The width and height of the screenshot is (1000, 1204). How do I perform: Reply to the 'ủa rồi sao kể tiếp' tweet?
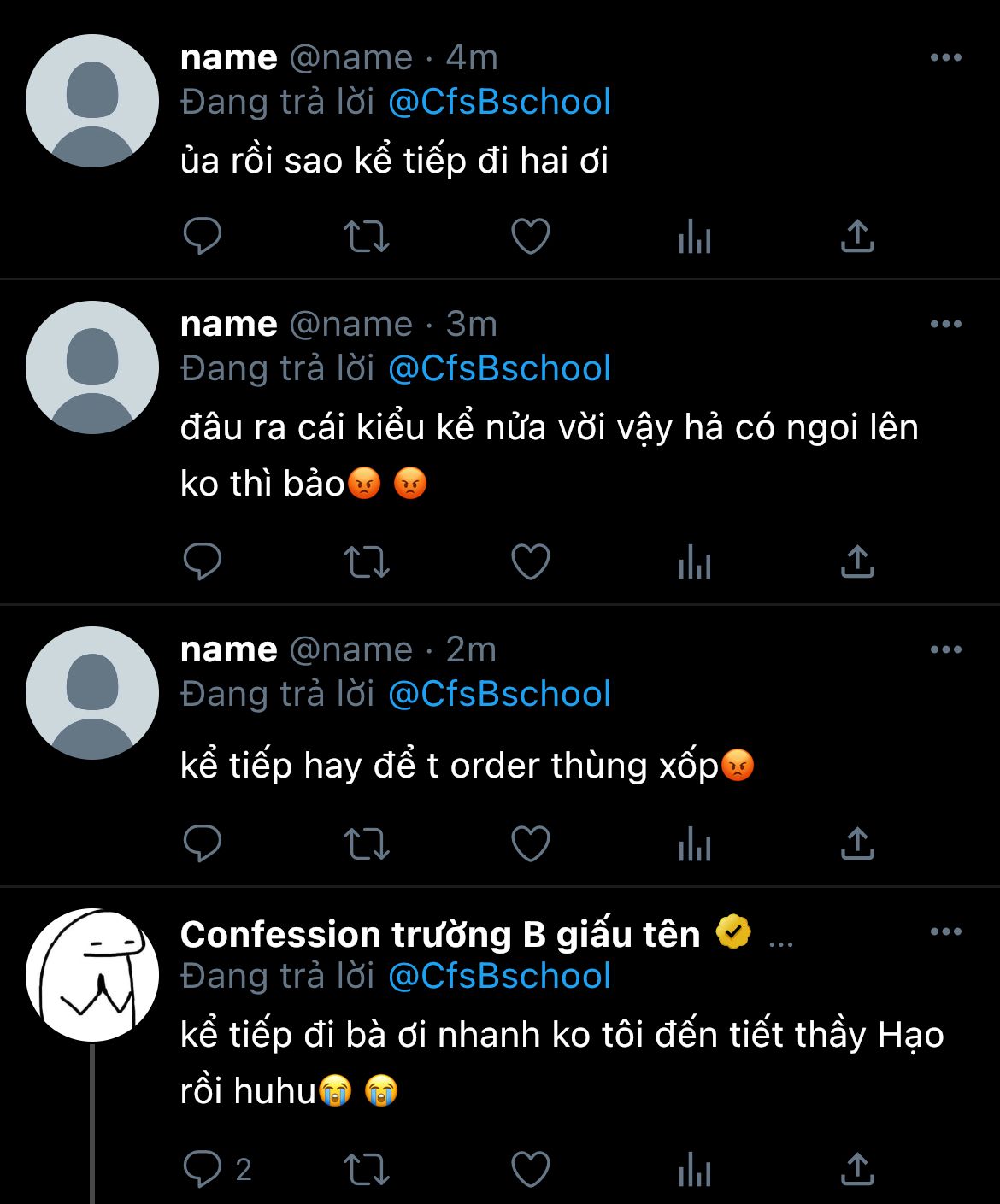tap(203, 236)
